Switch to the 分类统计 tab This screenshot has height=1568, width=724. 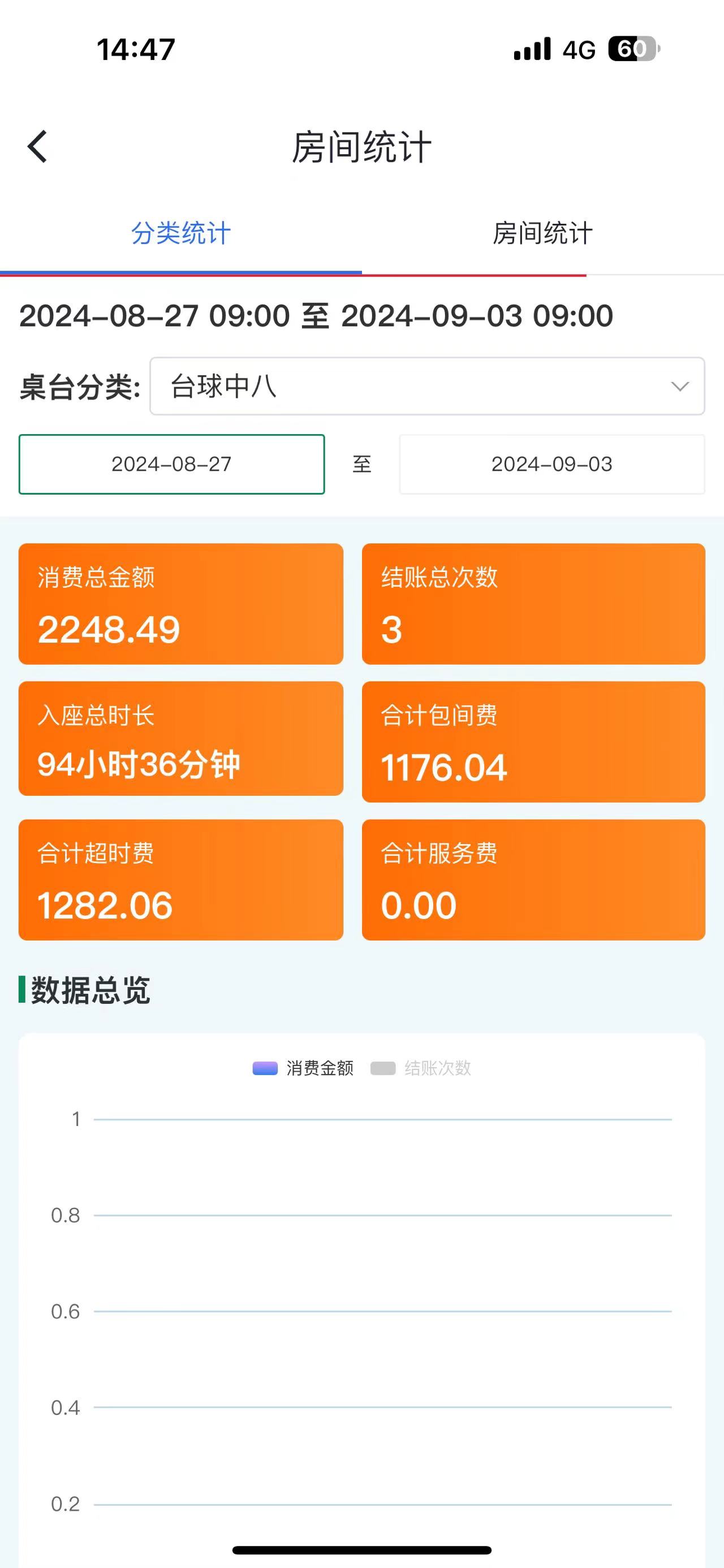tap(181, 234)
